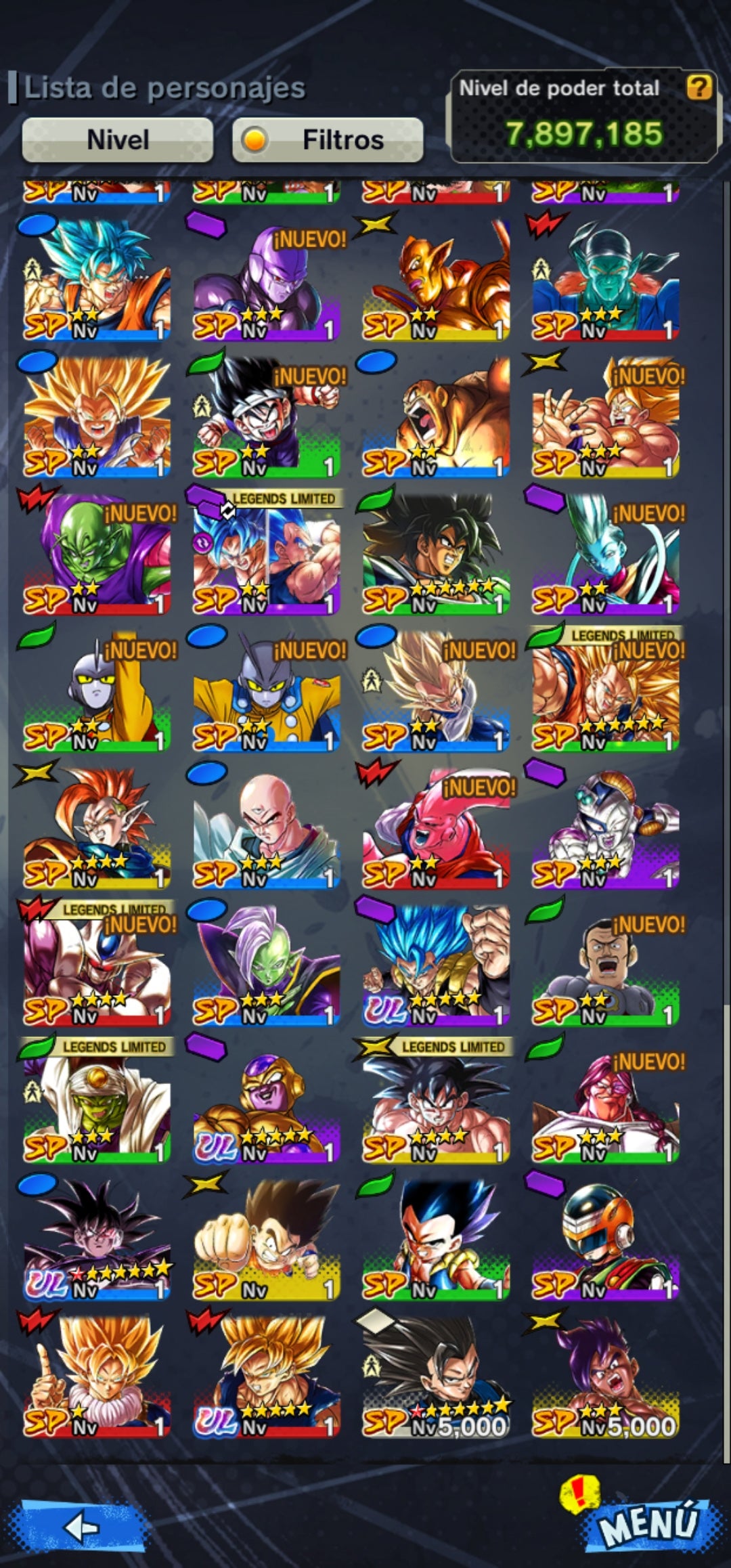Open total power level help icon

(699, 88)
